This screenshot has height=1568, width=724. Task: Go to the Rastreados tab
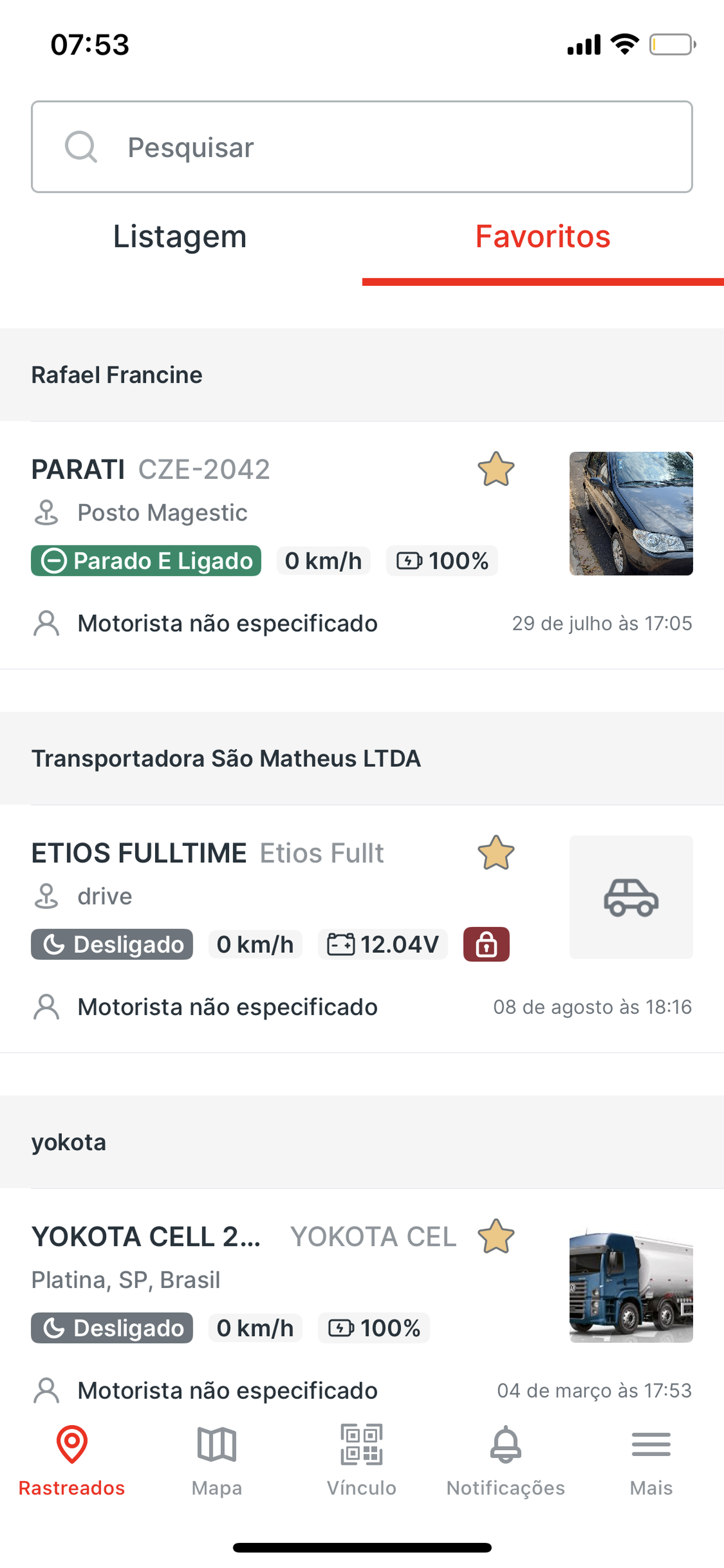(x=72, y=1461)
